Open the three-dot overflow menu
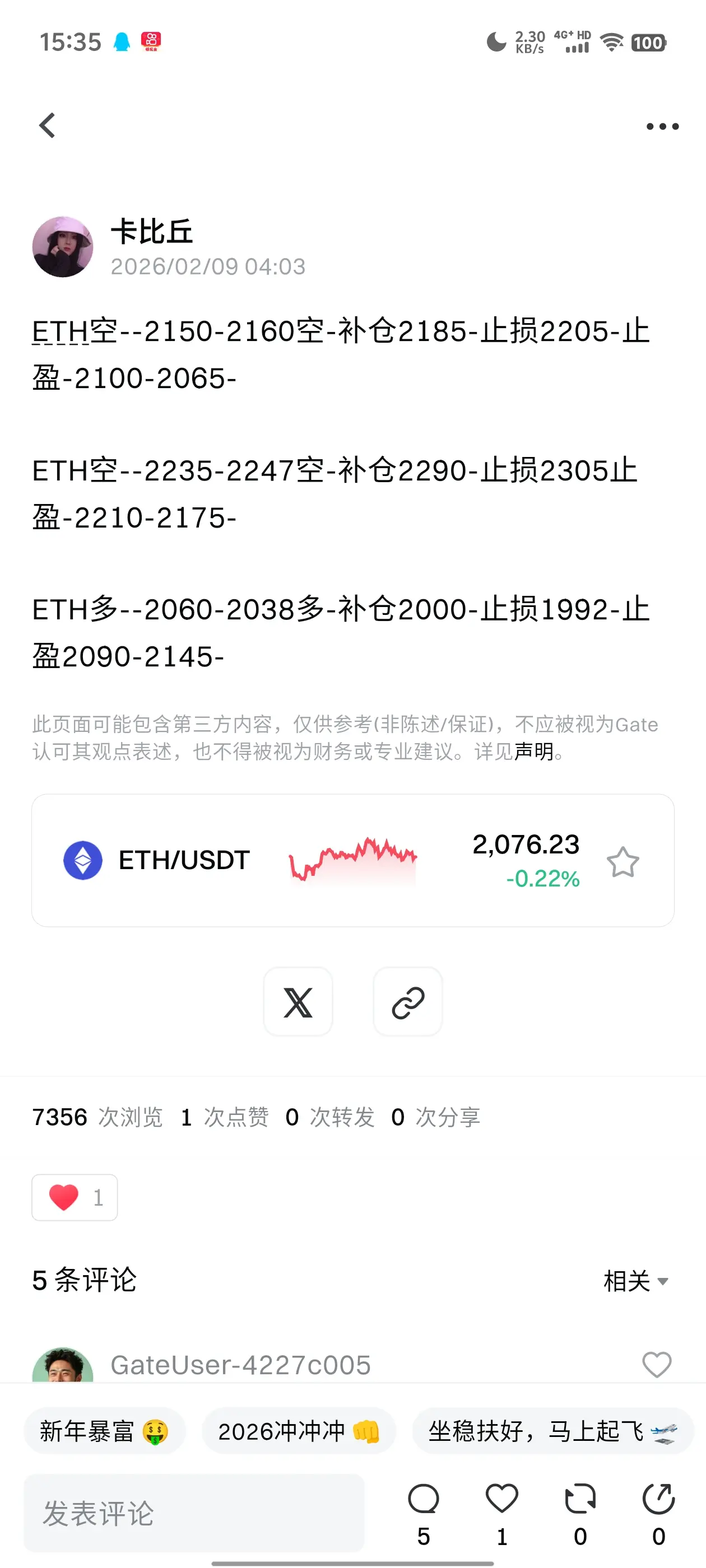 (x=662, y=127)
